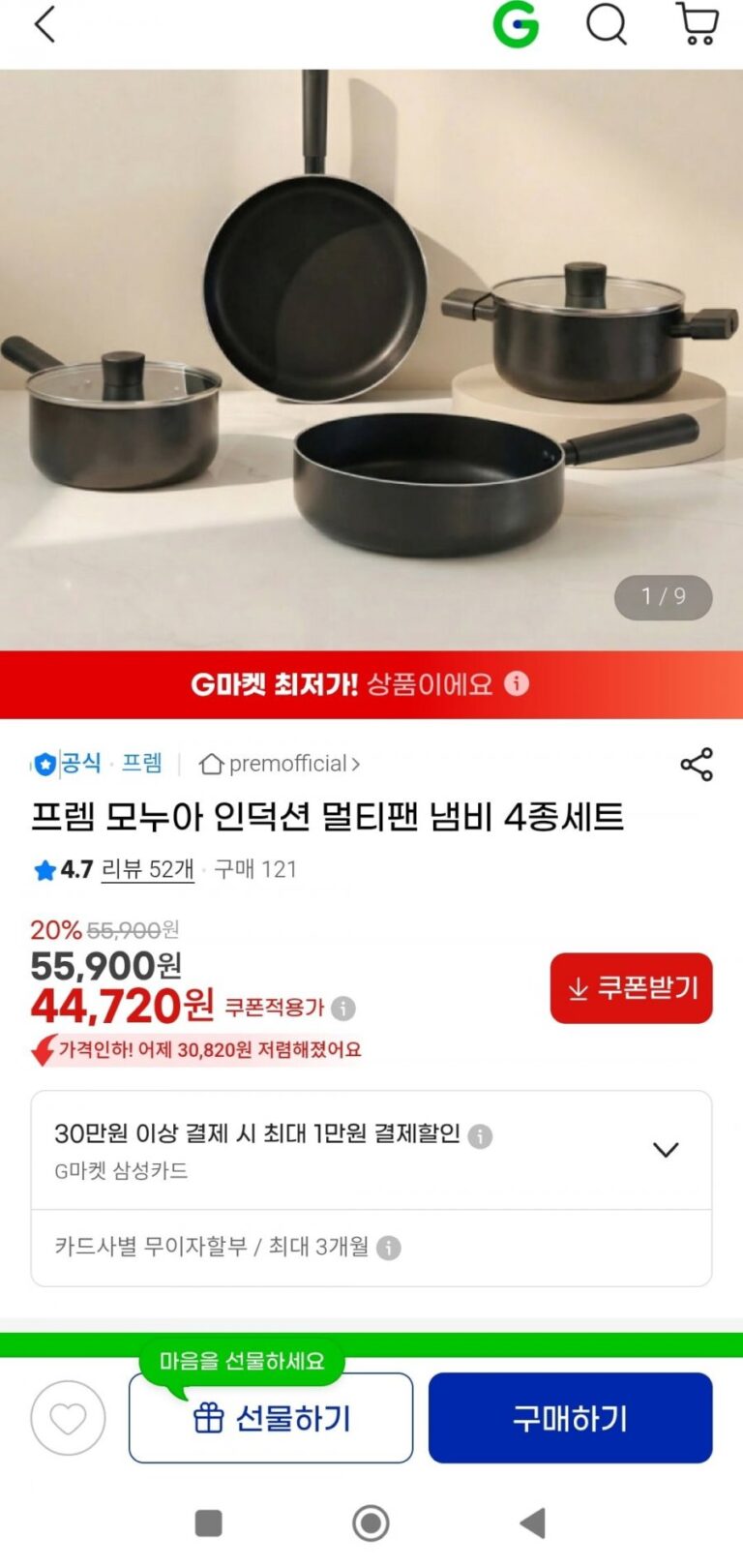The height and width of the screenshot is (1568, 743).
Task: Open the 프렘 brand page
Action: click(x=141, y=764)
